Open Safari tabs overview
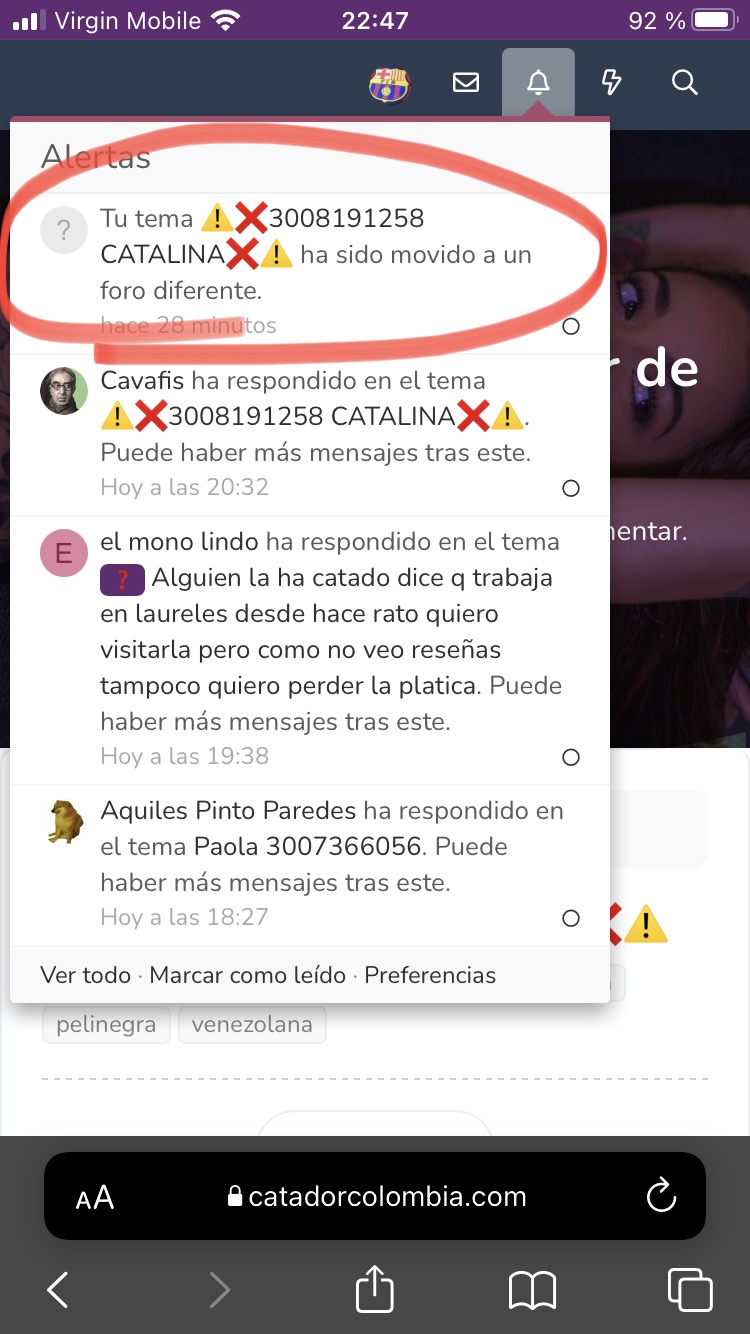 [690, 1290]
